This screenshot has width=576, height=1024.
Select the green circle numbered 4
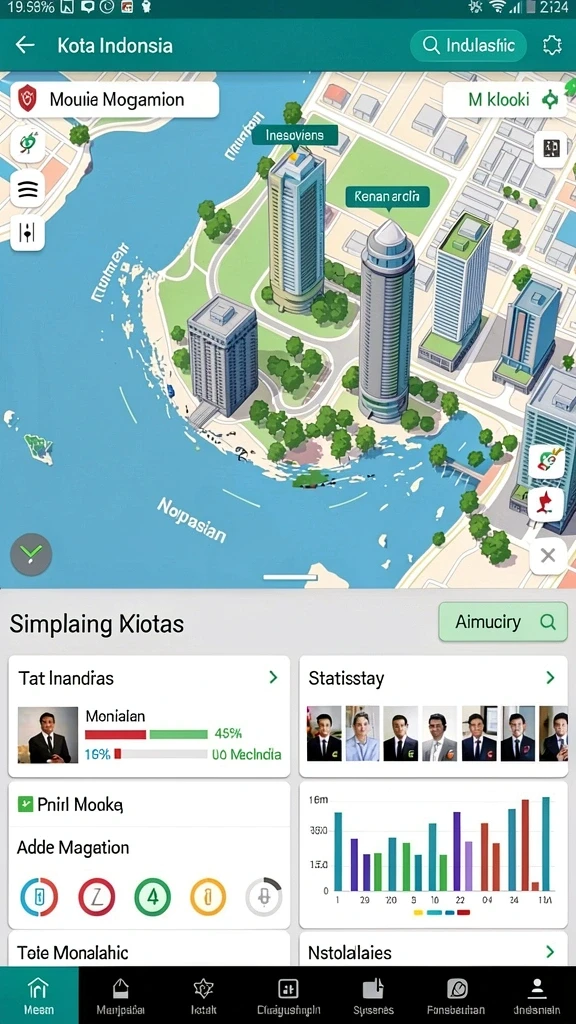click(152, 897)
